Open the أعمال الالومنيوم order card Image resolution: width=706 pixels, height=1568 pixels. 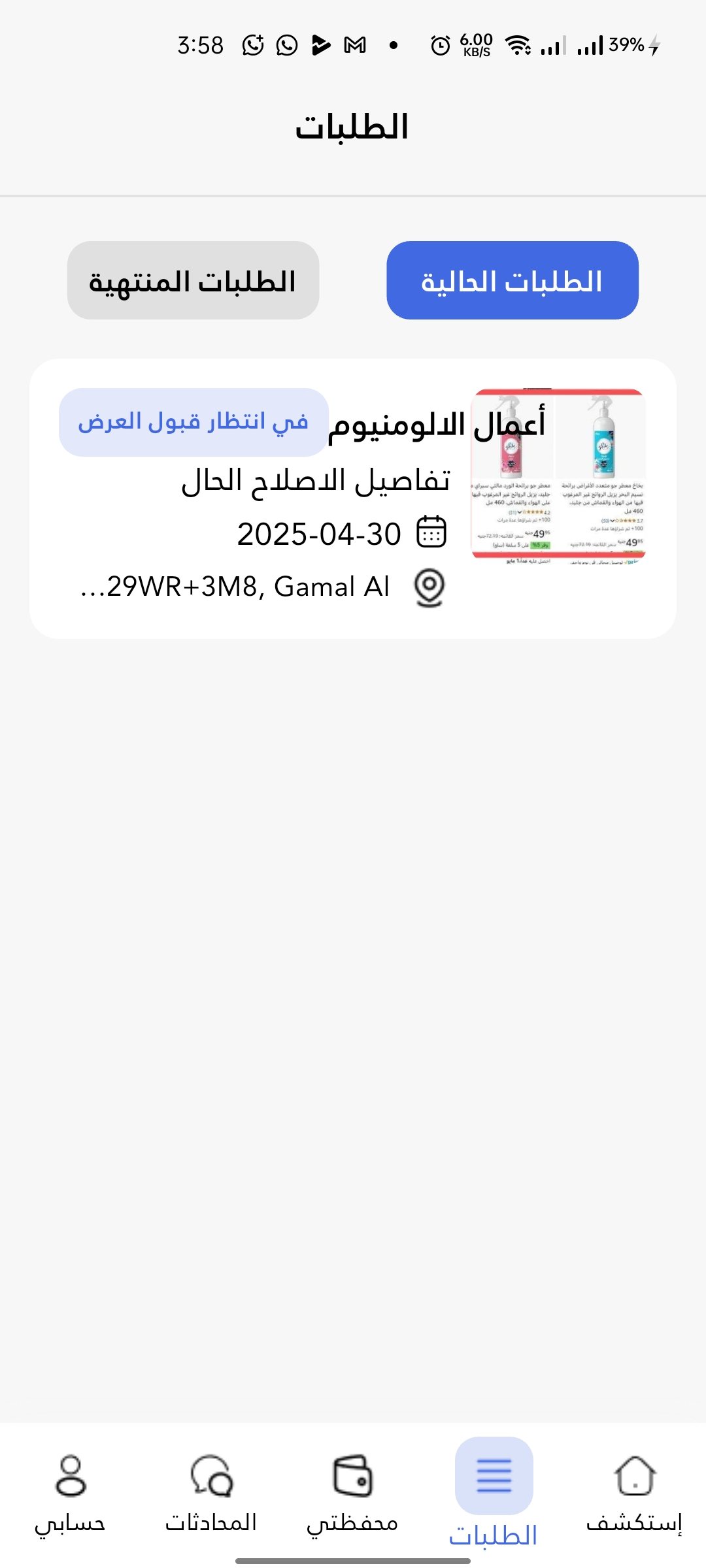[x=353, y=498]
